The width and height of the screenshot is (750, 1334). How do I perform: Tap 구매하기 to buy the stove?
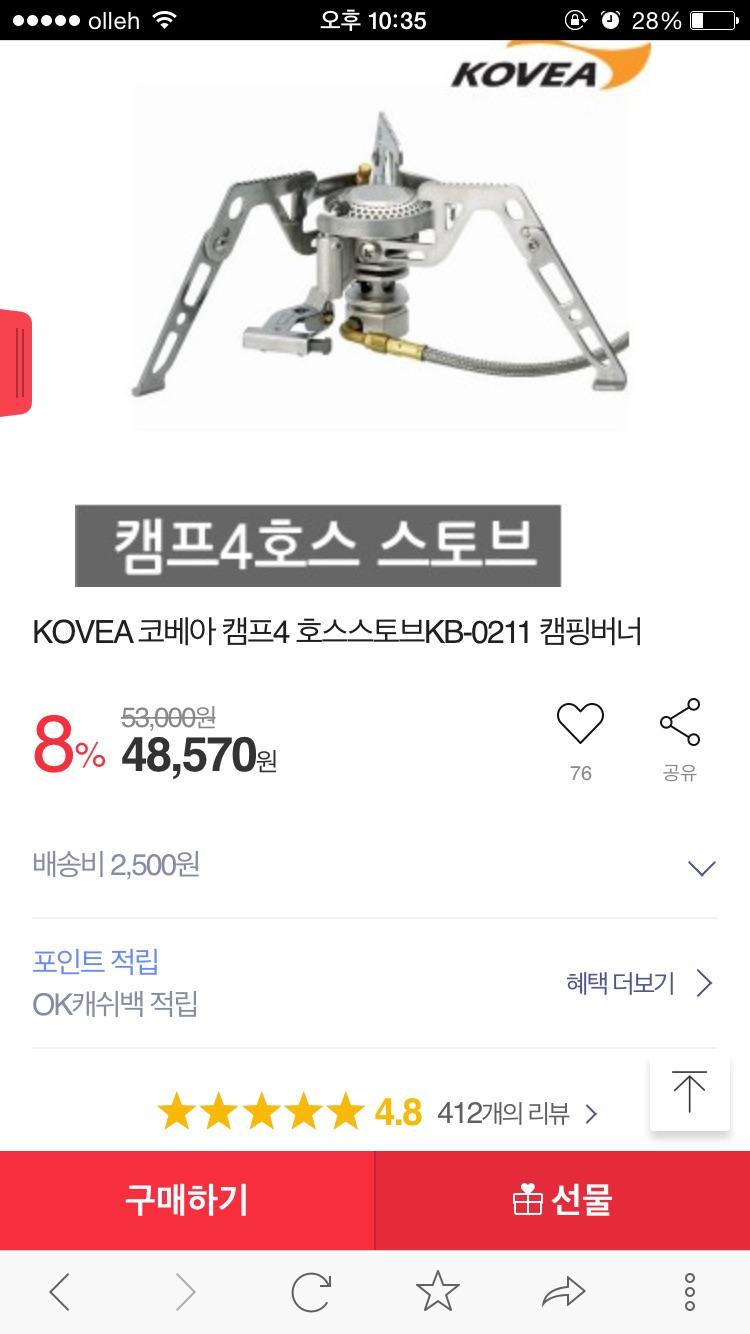187,1199
